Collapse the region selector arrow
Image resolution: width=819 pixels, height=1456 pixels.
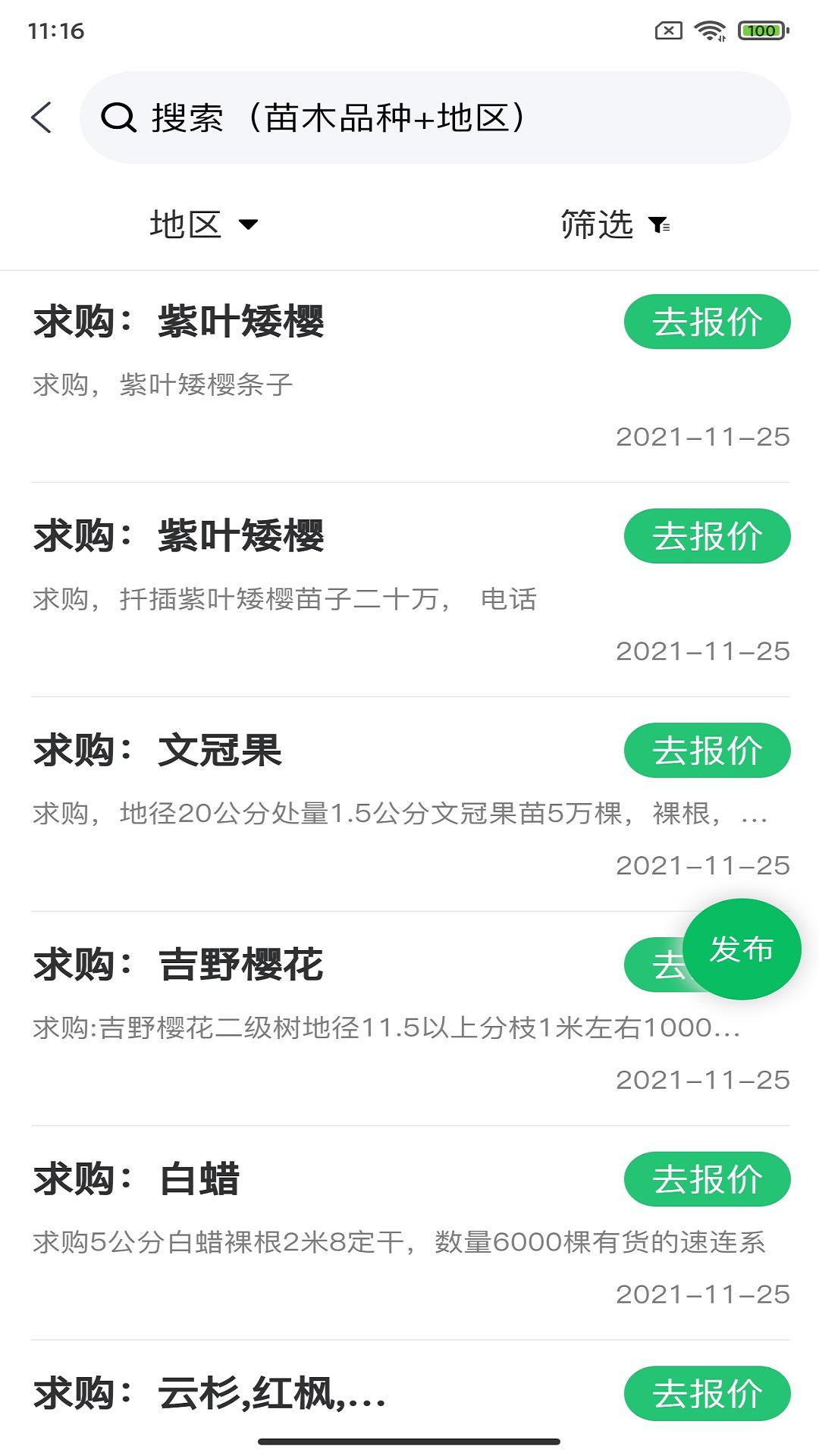[x=249, y=224]
